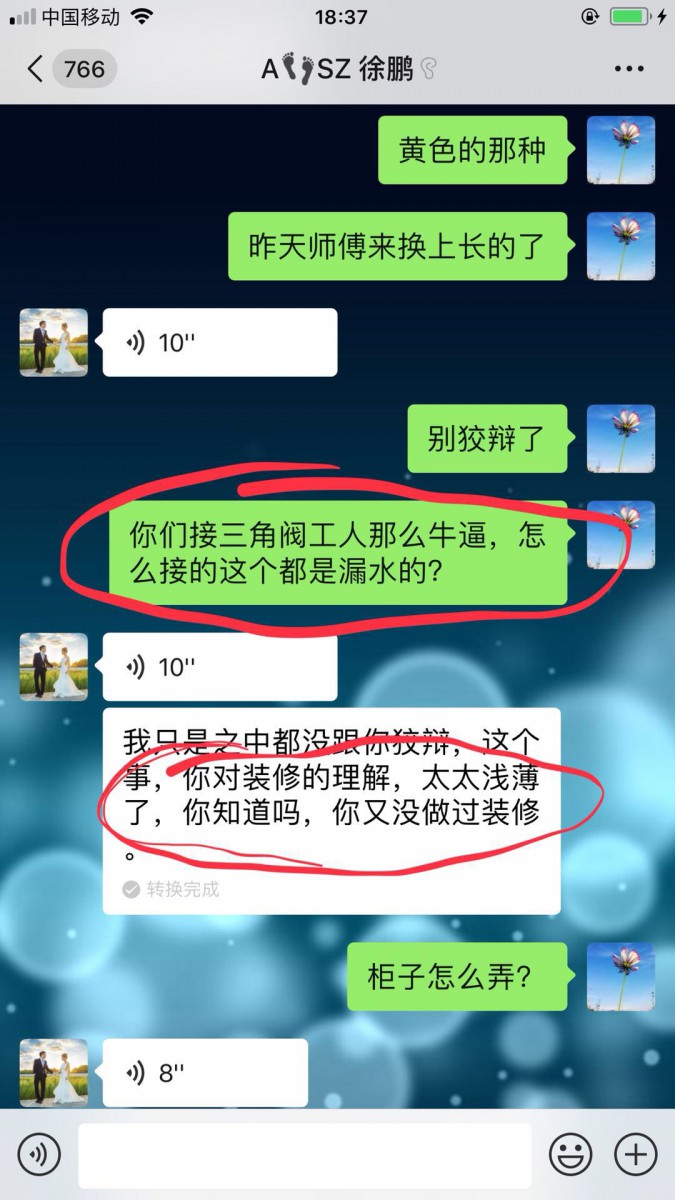Open the plus attachments menu
Viewport: 675px width, 1200px height.
[635, 1155]
